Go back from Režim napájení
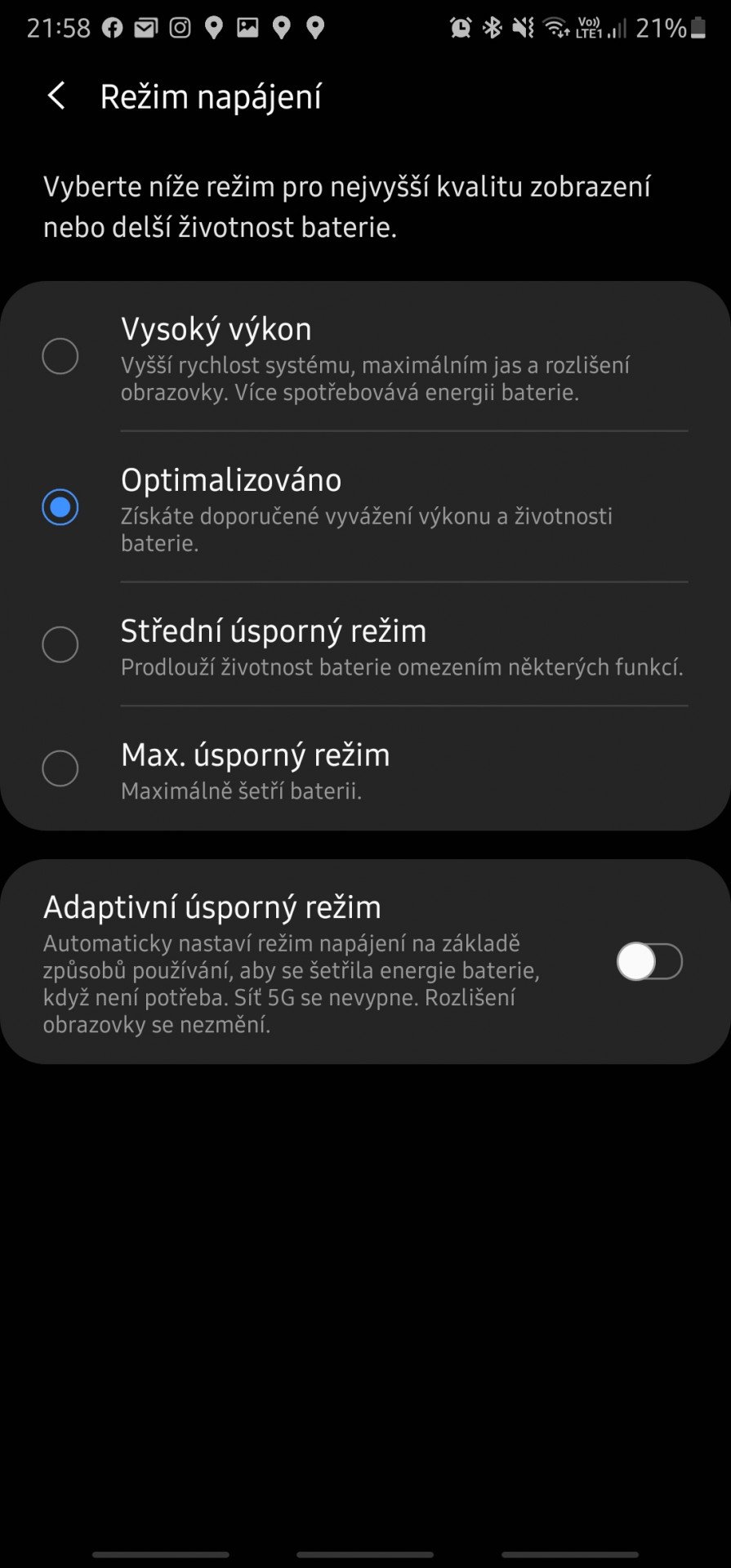Image resolution: width=731 pixels, height=1568 pixels. pyautogui.click(x=56, y=96)
